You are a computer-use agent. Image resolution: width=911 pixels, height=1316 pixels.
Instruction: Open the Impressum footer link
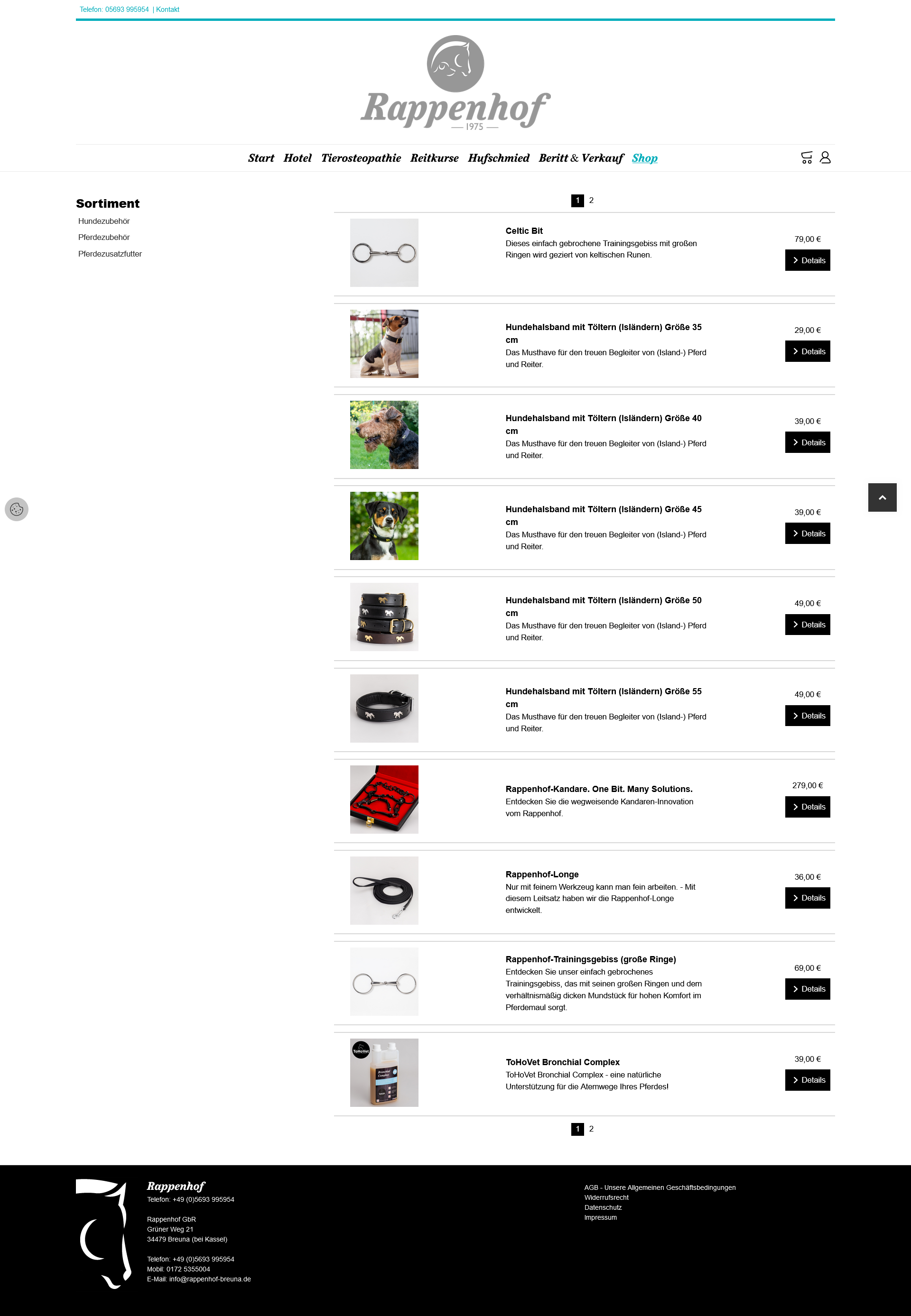click(x=600, y=1217)
